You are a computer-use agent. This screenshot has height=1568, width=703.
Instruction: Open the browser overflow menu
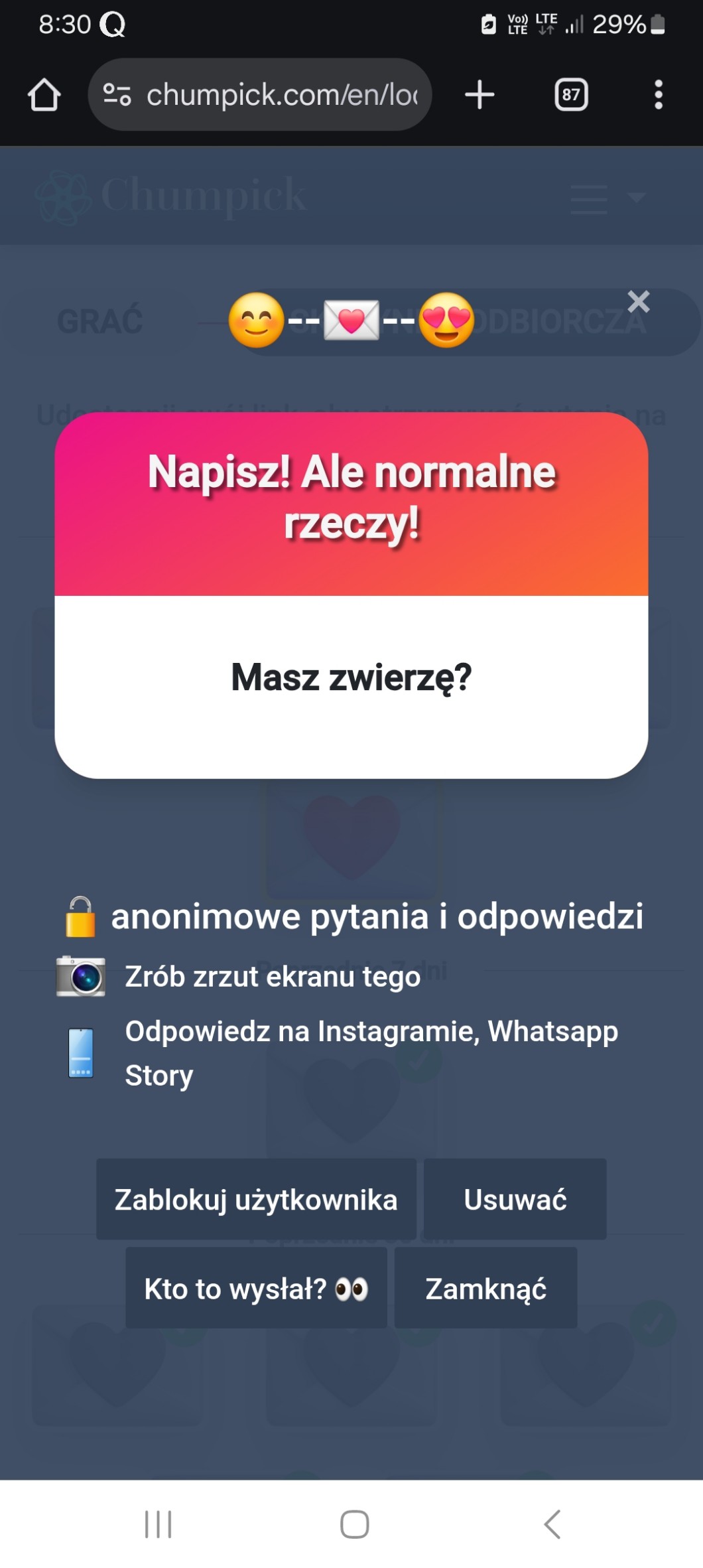658,95
